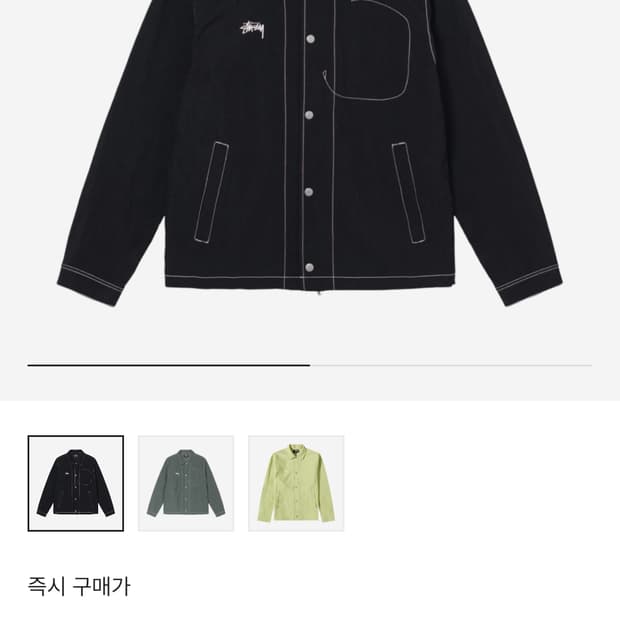Select the black jacket color thumbnail

(x=76, y=483)
